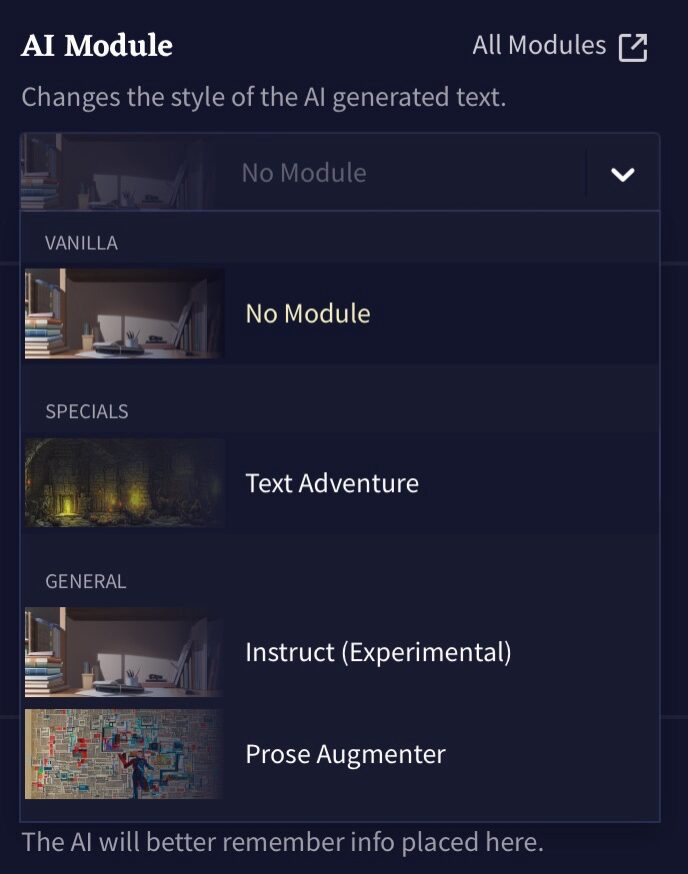Open All Modules link
Image resolution: width=688 pixels, height=874 pixels.
[560, 46]
